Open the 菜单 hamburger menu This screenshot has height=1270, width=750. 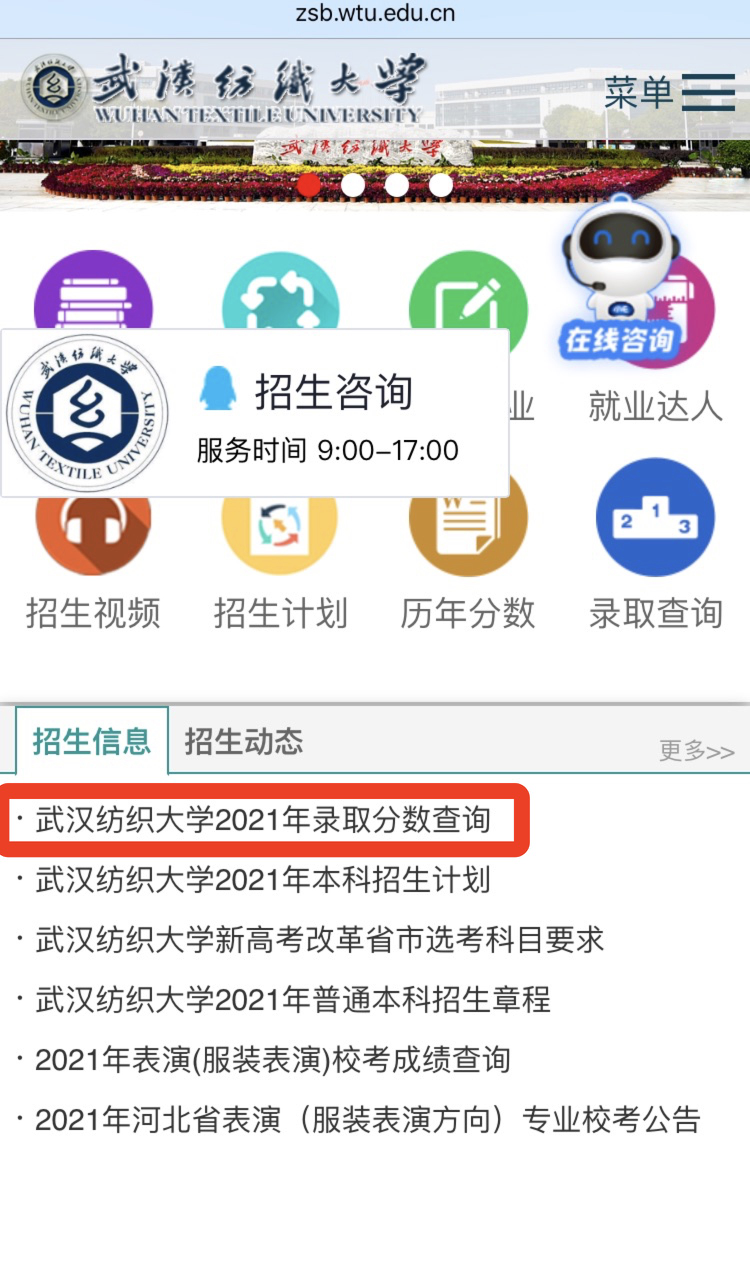[709, 93]
